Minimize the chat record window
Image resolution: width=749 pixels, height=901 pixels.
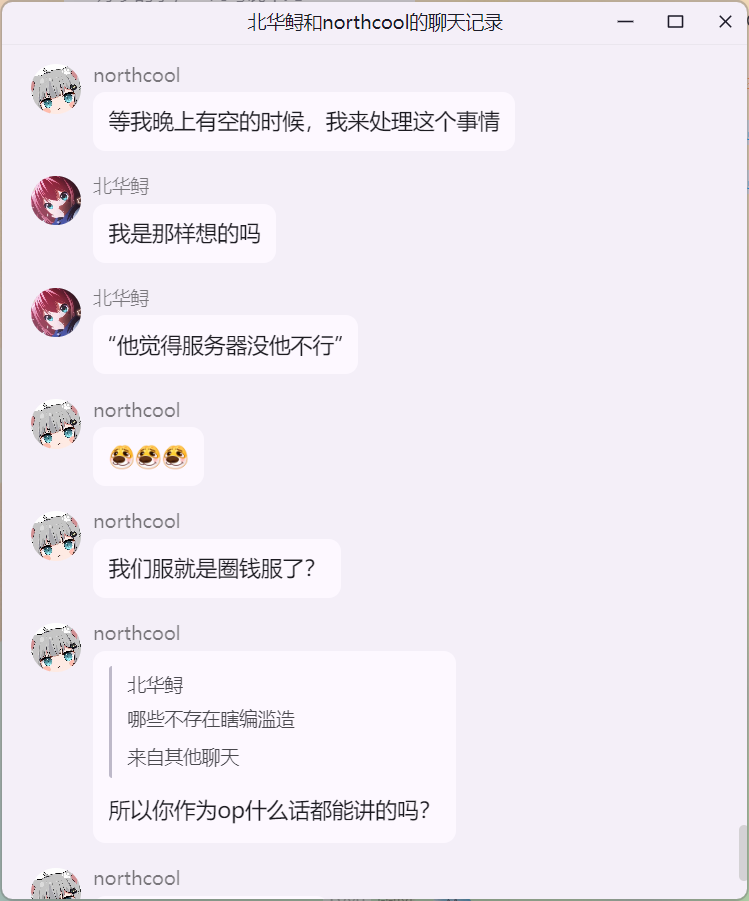pyautogui.click(x=626, y=22)
